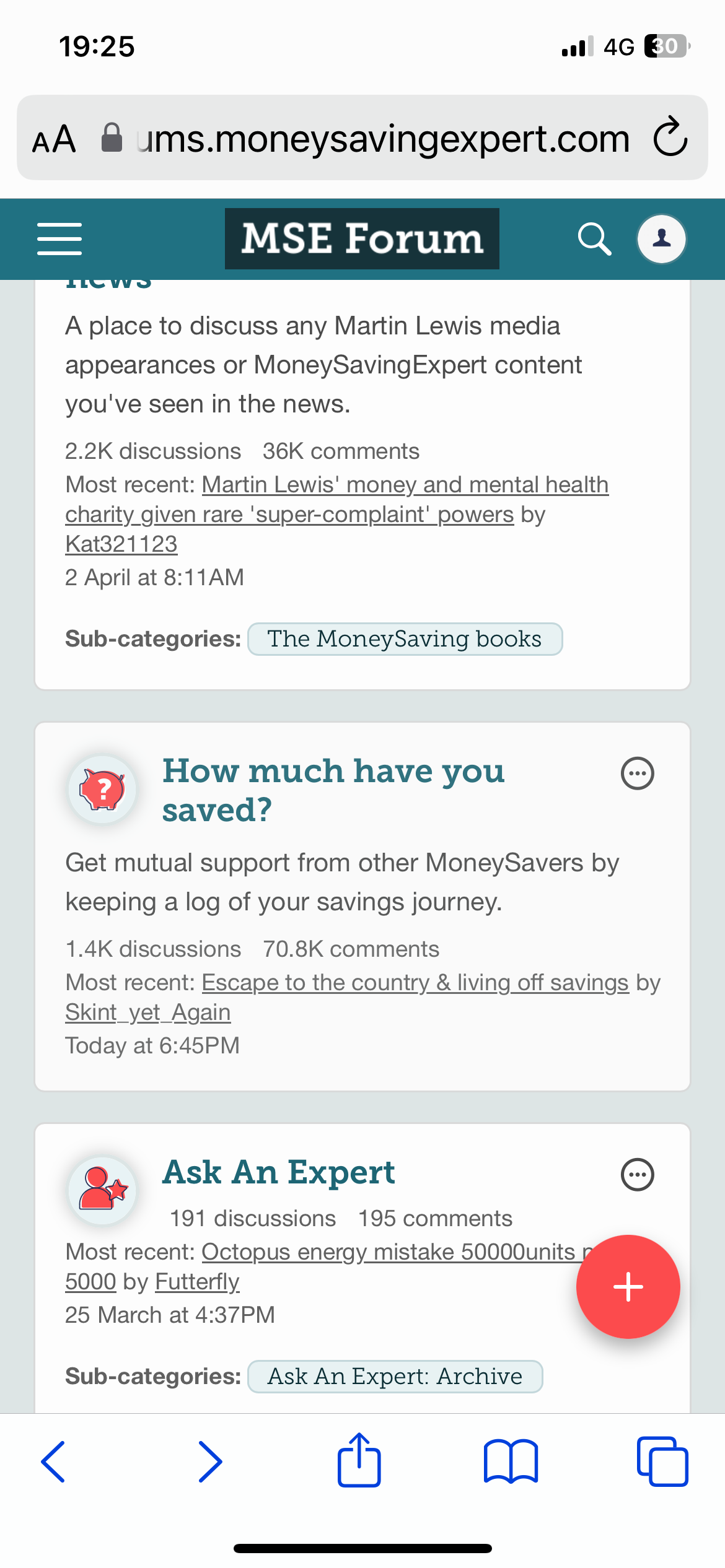View Kat321123's profile
The height and width of the screenshot is (1568, 725).
click(121, 544)
